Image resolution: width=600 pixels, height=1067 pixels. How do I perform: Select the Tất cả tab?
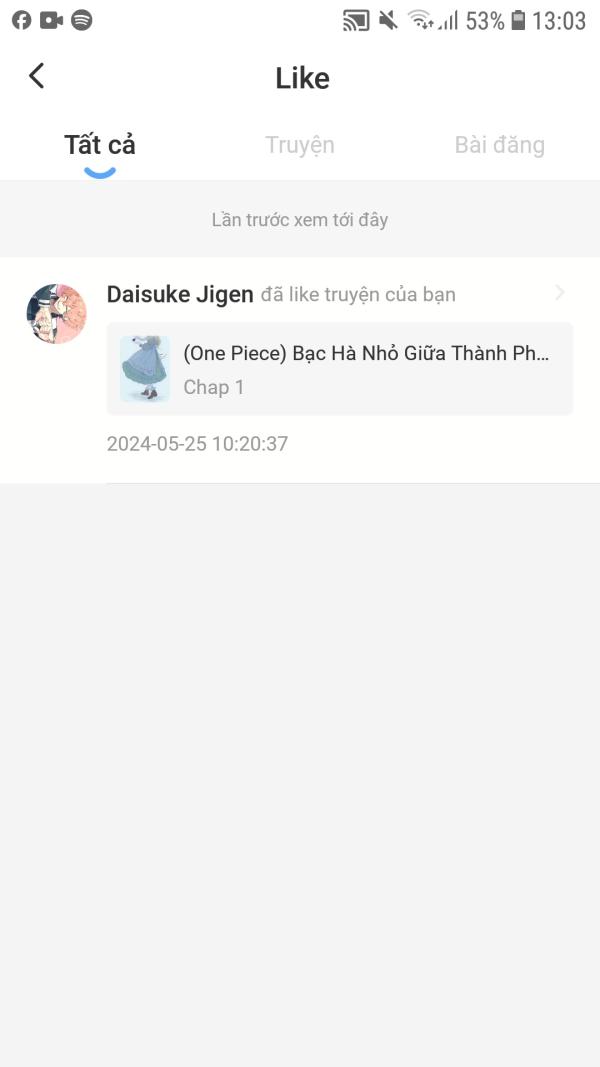[100, 145]
